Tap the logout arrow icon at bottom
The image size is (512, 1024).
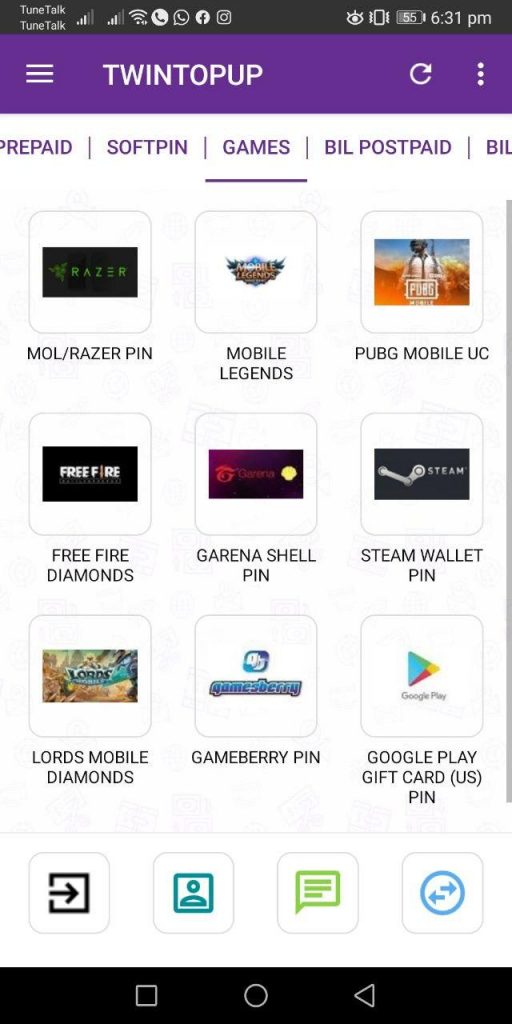[x=69, y=893]
